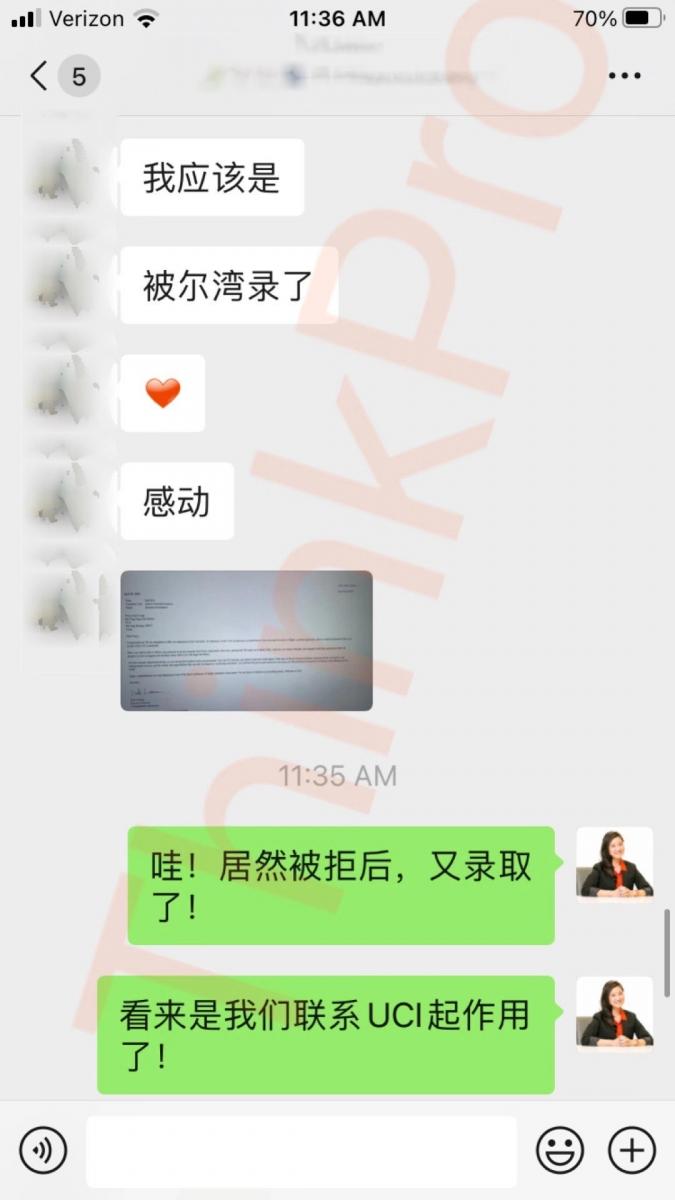Open the emoji sticker panel
This screenshot has width=675, height=1200.
point(560,1150)
